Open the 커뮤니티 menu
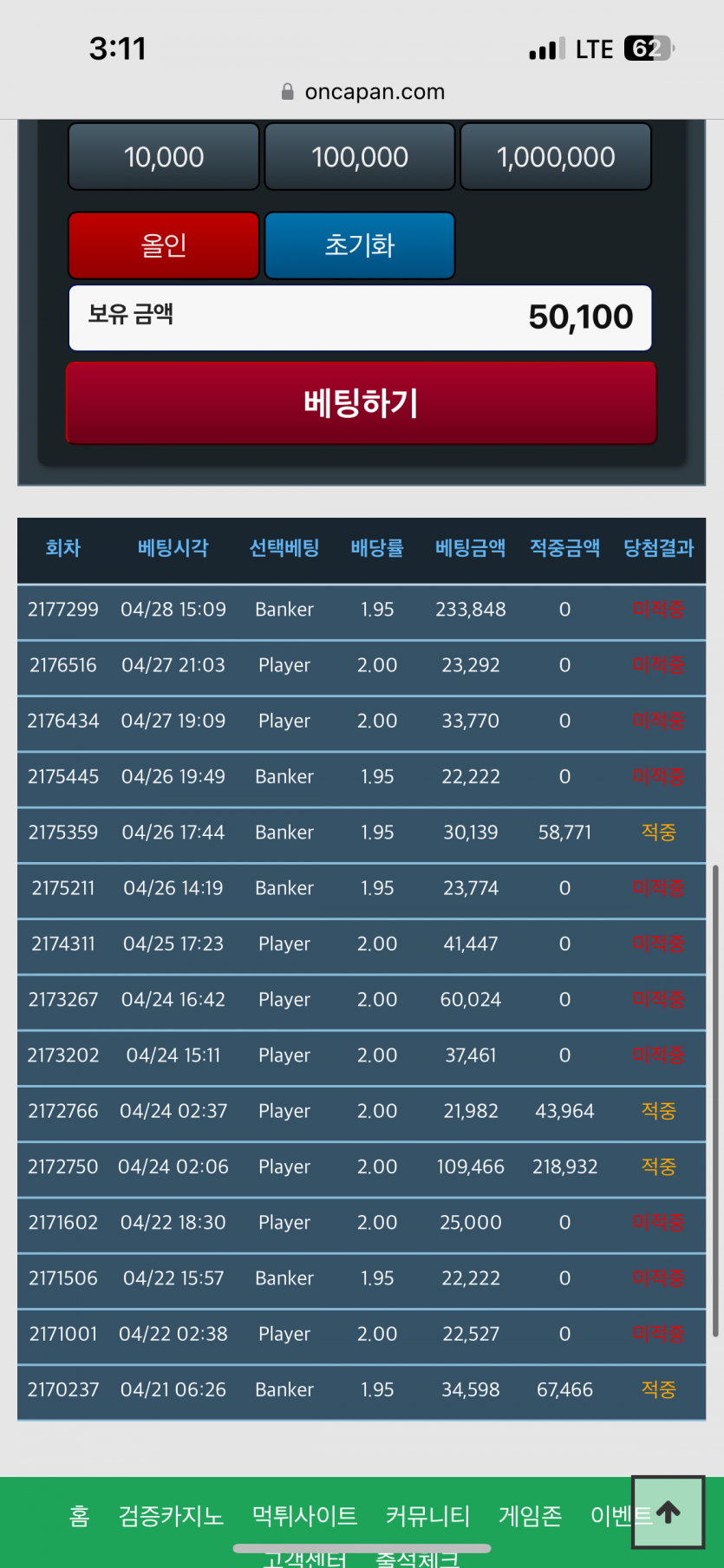724x1568 pixels. click(x=427, y=1516)
